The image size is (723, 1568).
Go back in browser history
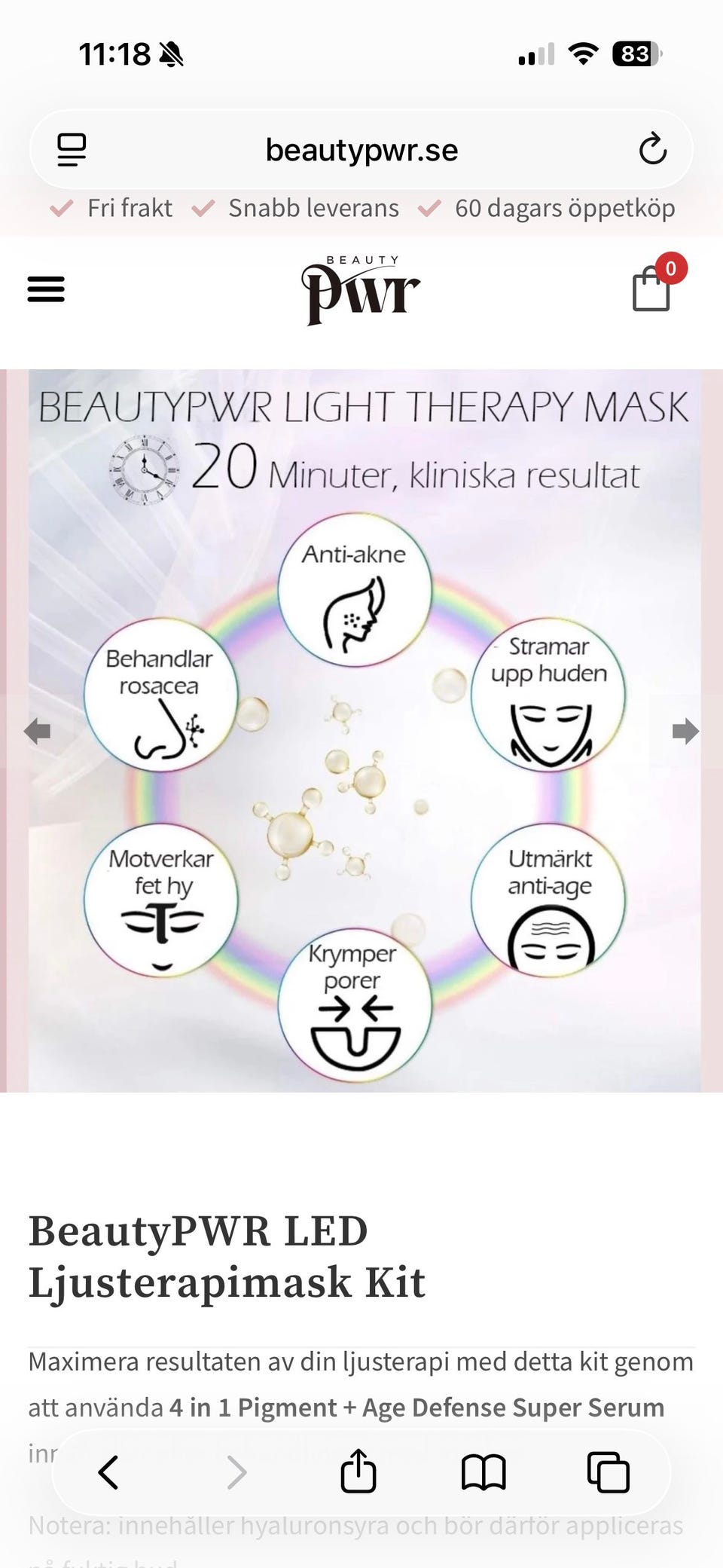tap(109, 1472)
